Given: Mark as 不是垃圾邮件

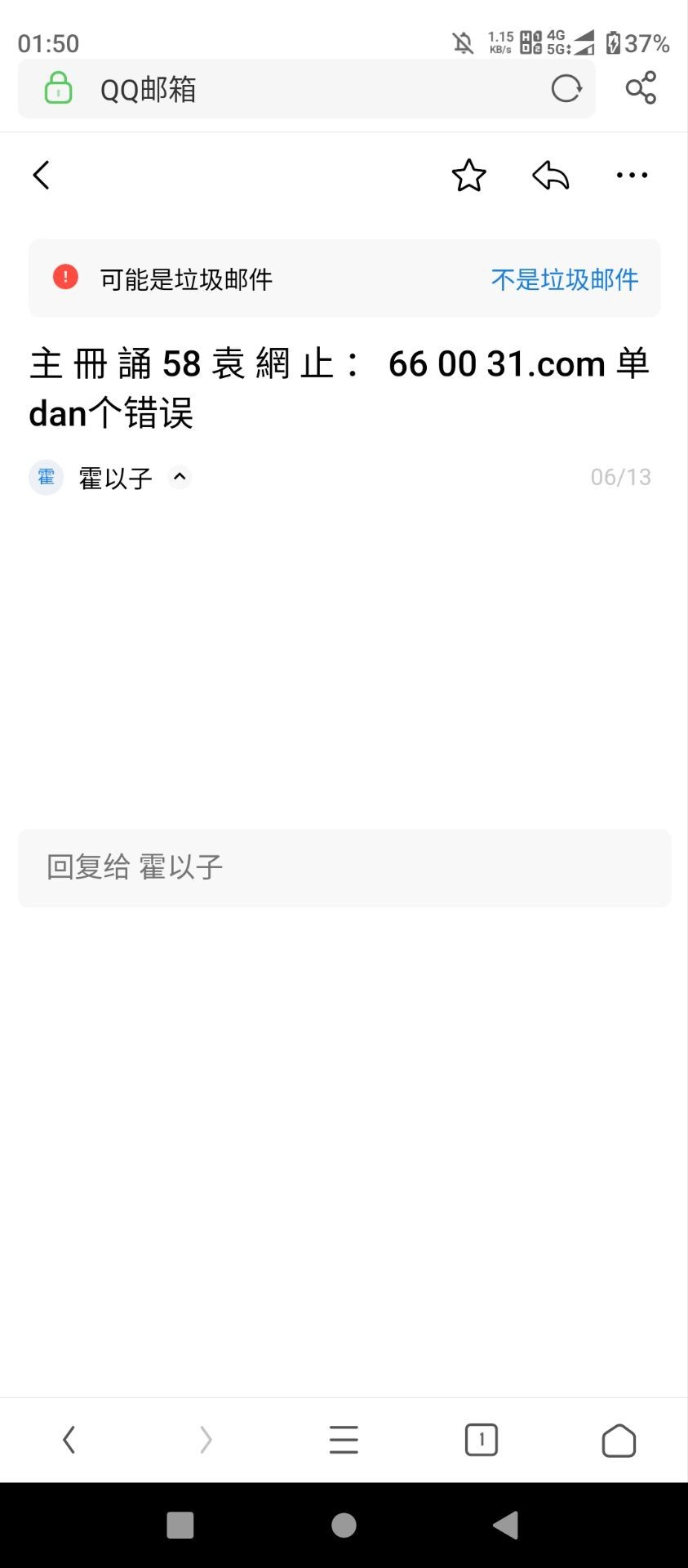Looking at the screenshot, I should pos(564,279).
